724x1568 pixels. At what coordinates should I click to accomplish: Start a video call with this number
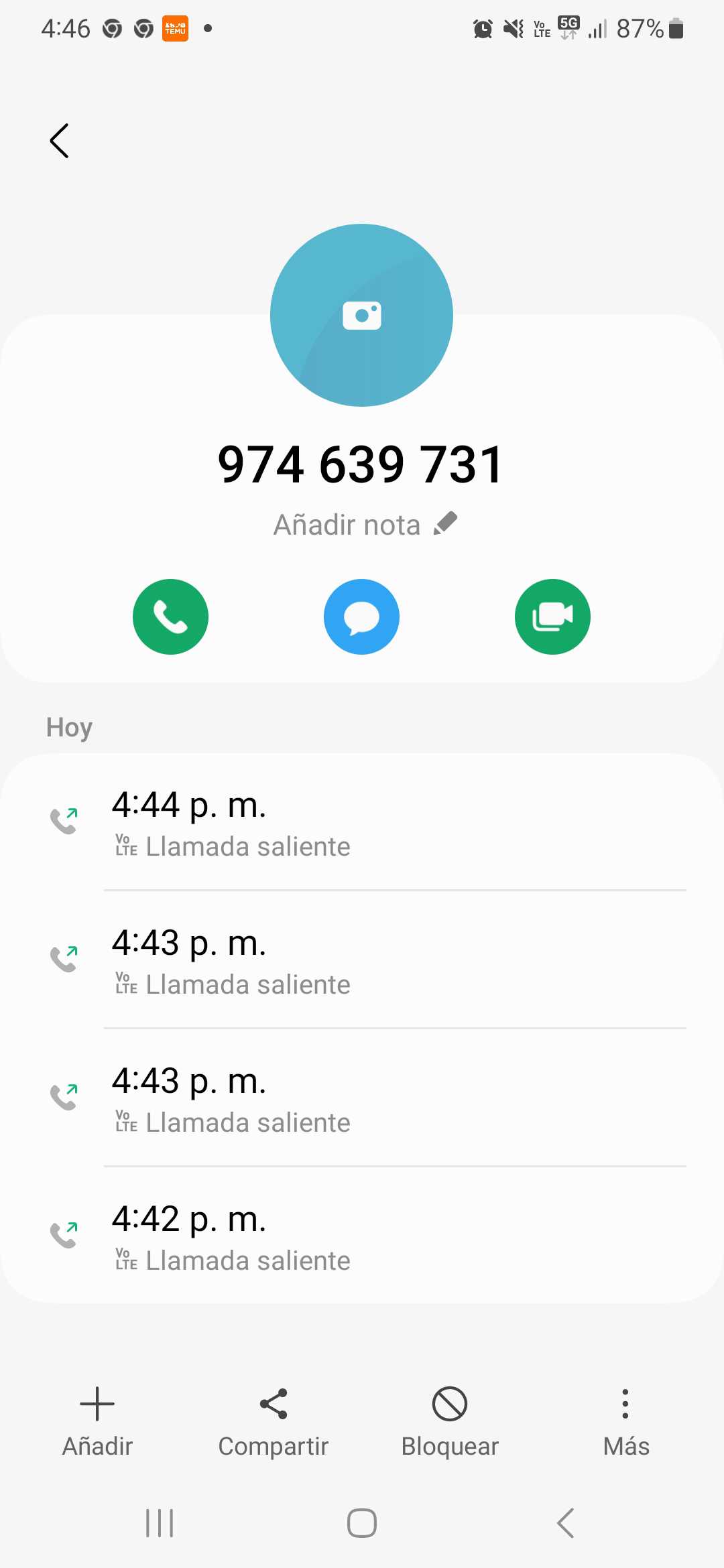[x=552, y=616]
